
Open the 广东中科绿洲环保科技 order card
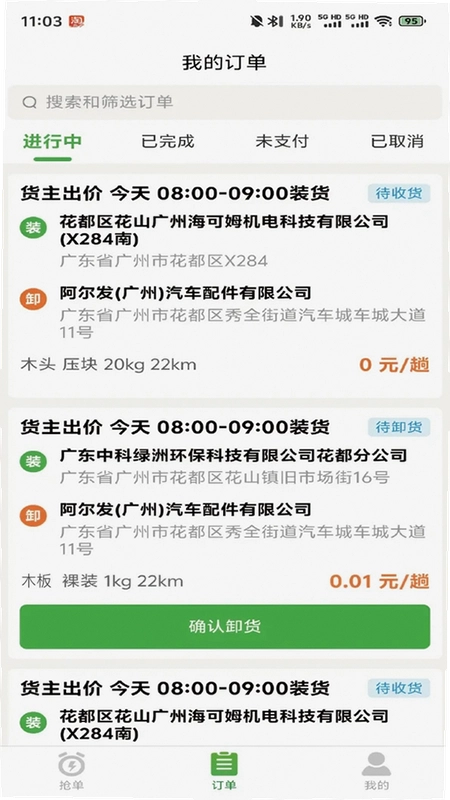pyautogui.click(x=224, y=533)
